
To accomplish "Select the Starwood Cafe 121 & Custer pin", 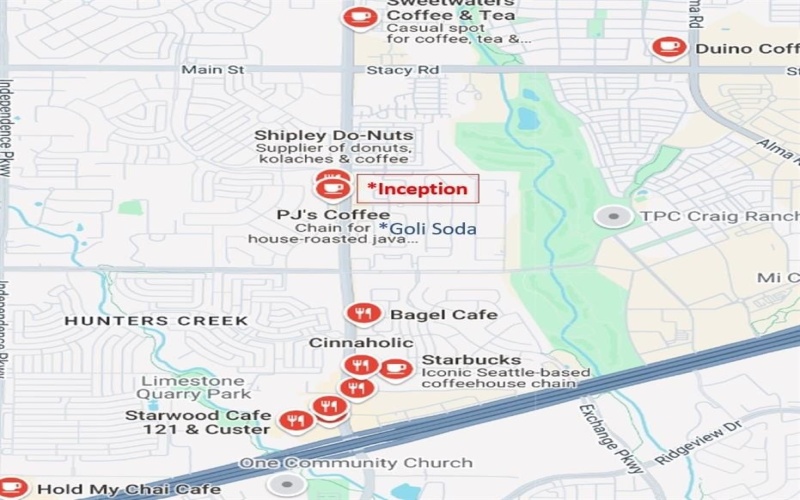I will 293,421.
